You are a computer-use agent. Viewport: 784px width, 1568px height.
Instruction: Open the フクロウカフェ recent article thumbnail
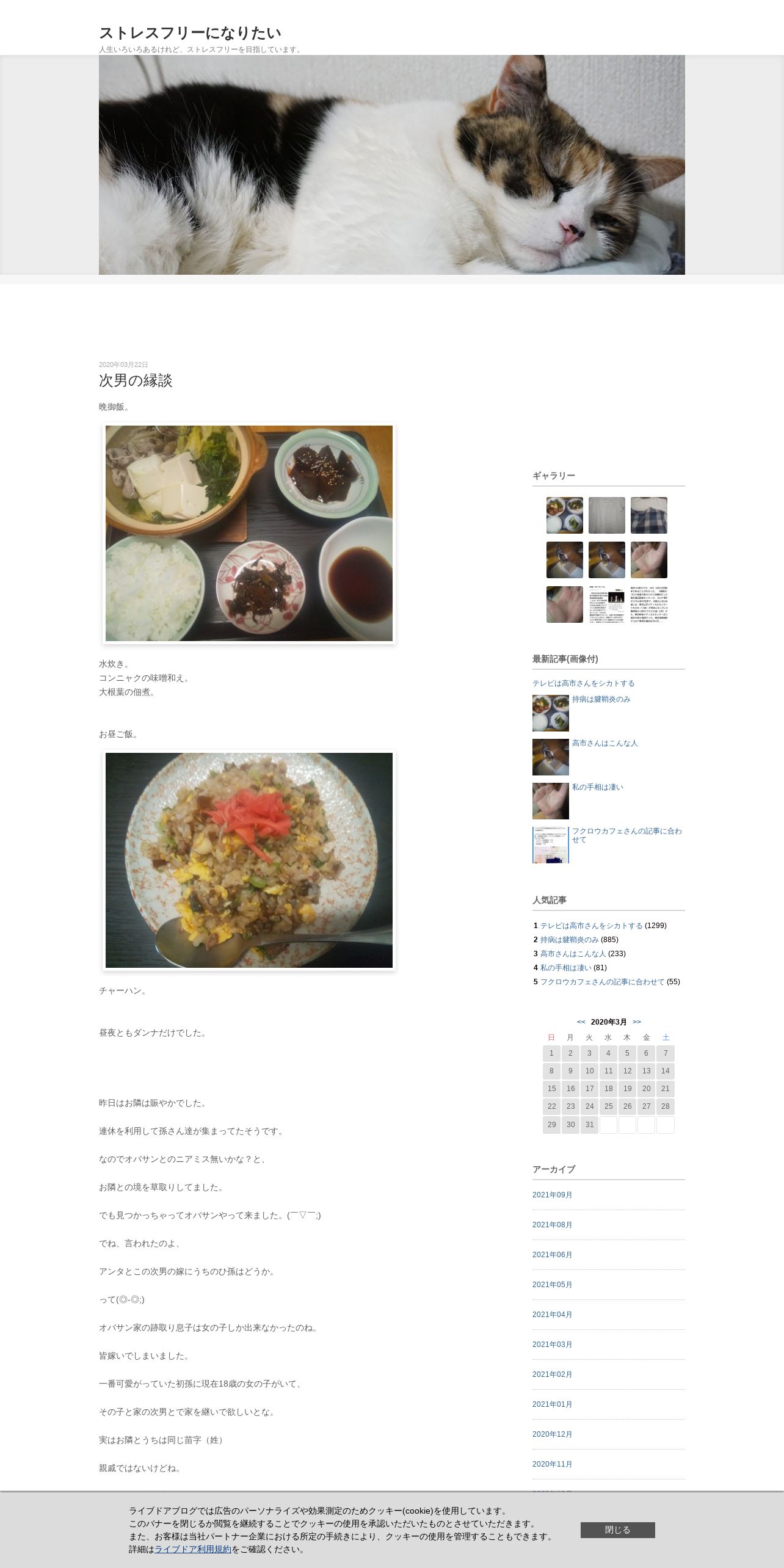[x=551, y=845]
